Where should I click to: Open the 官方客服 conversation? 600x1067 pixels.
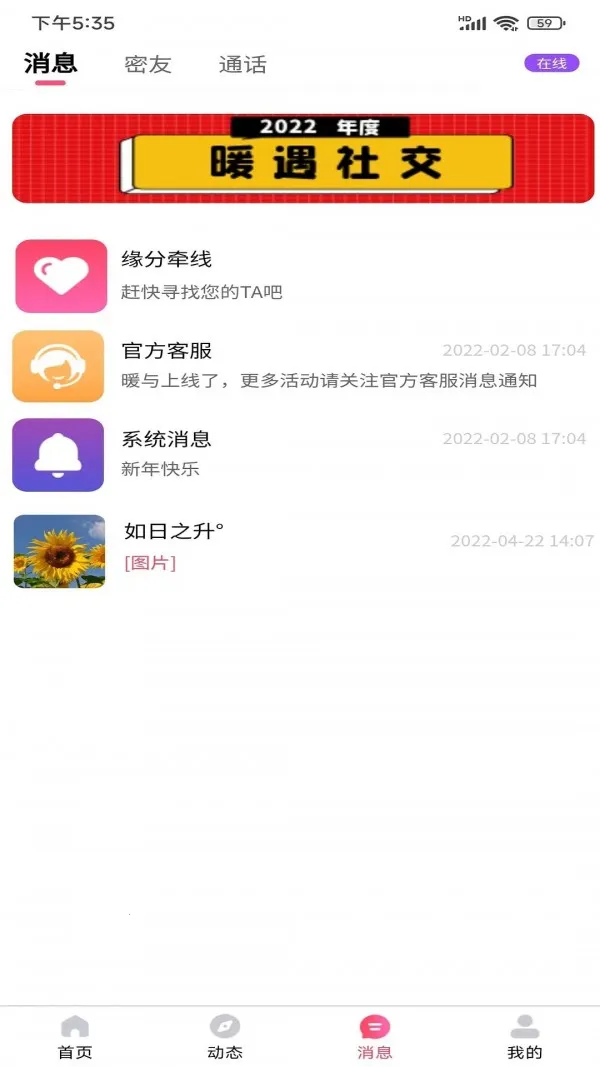(x=300, y=365)
